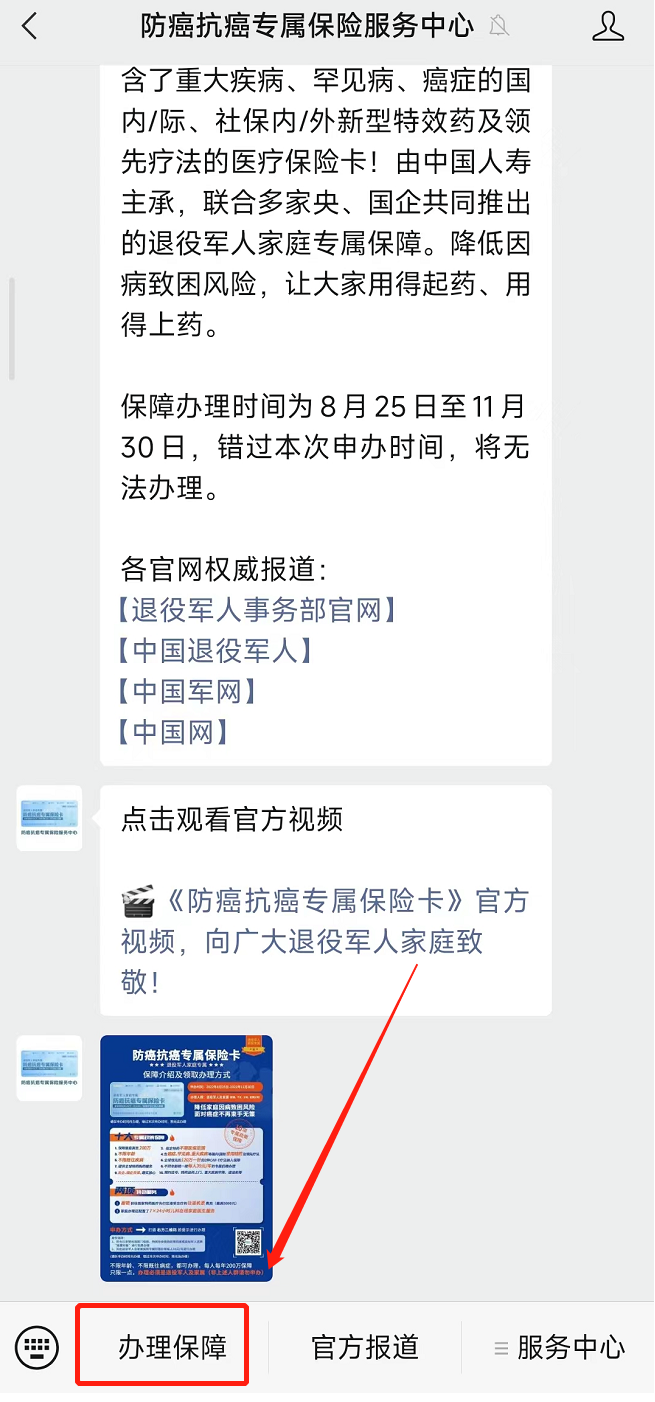
Task: Select the 办理保障 menu
Action: pos(173,1347)
